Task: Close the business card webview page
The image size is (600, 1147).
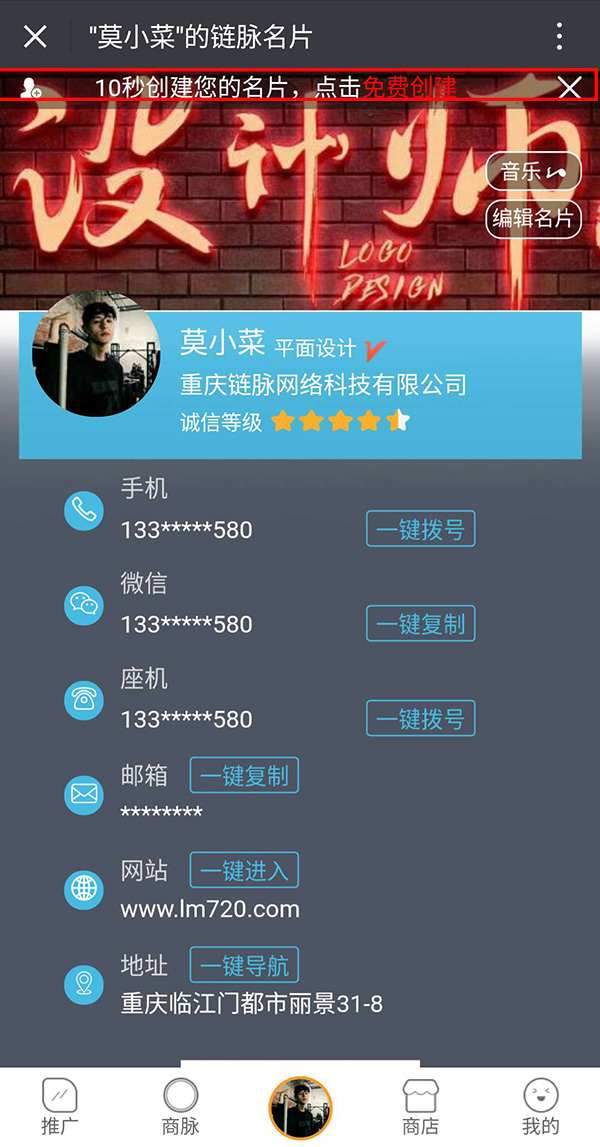Action: point(35,37)
